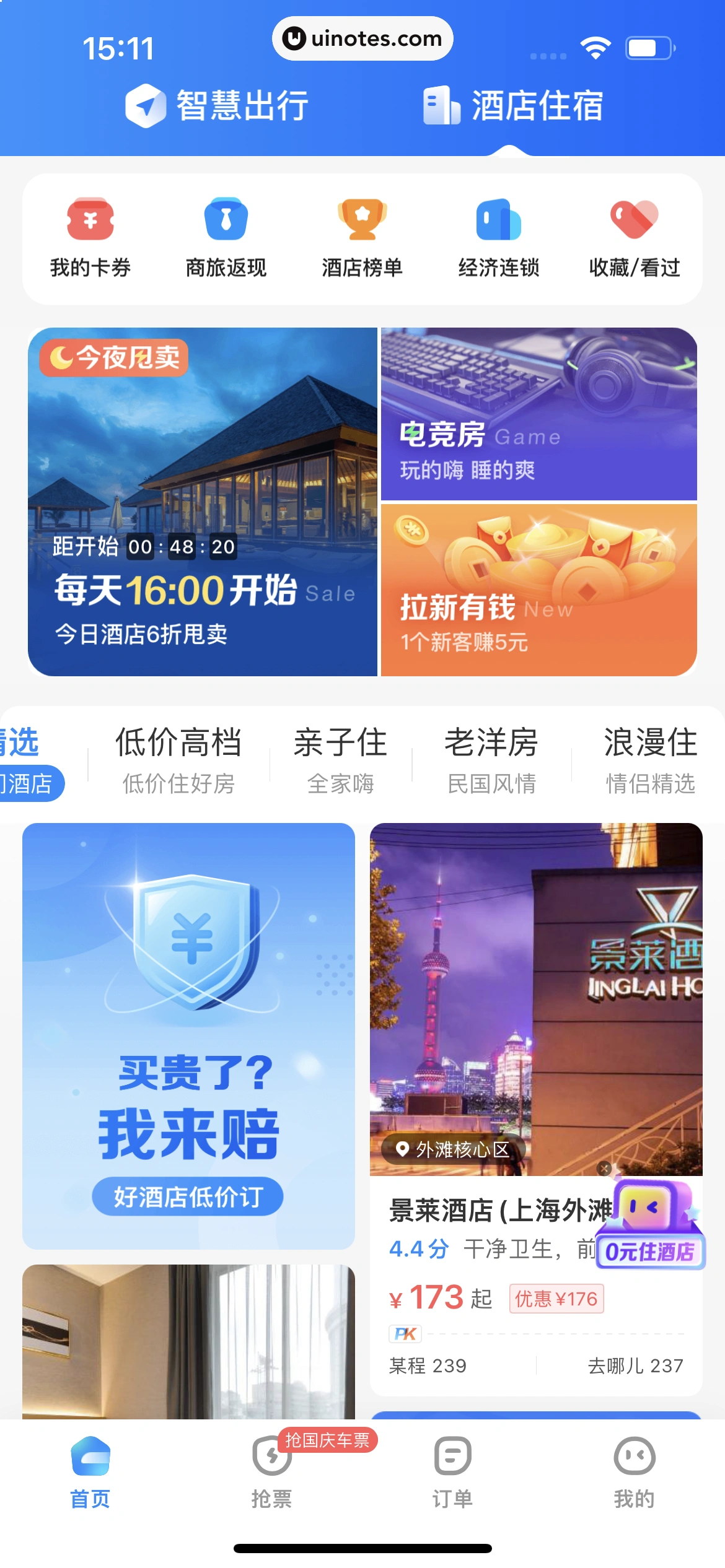
Task: Switch to the 智慧出行 tab
Action: click(217, 105)
